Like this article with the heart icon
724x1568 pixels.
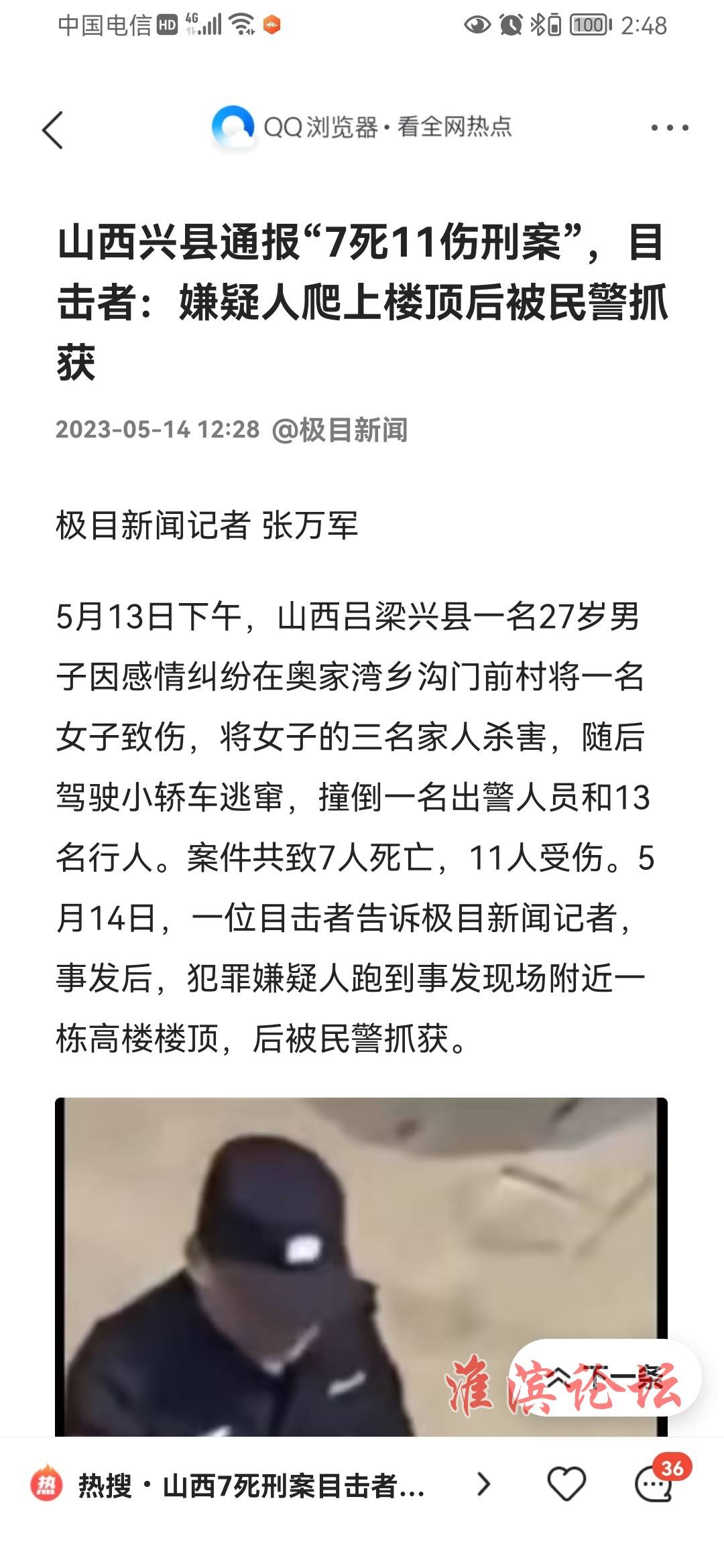click(566, 1484)
